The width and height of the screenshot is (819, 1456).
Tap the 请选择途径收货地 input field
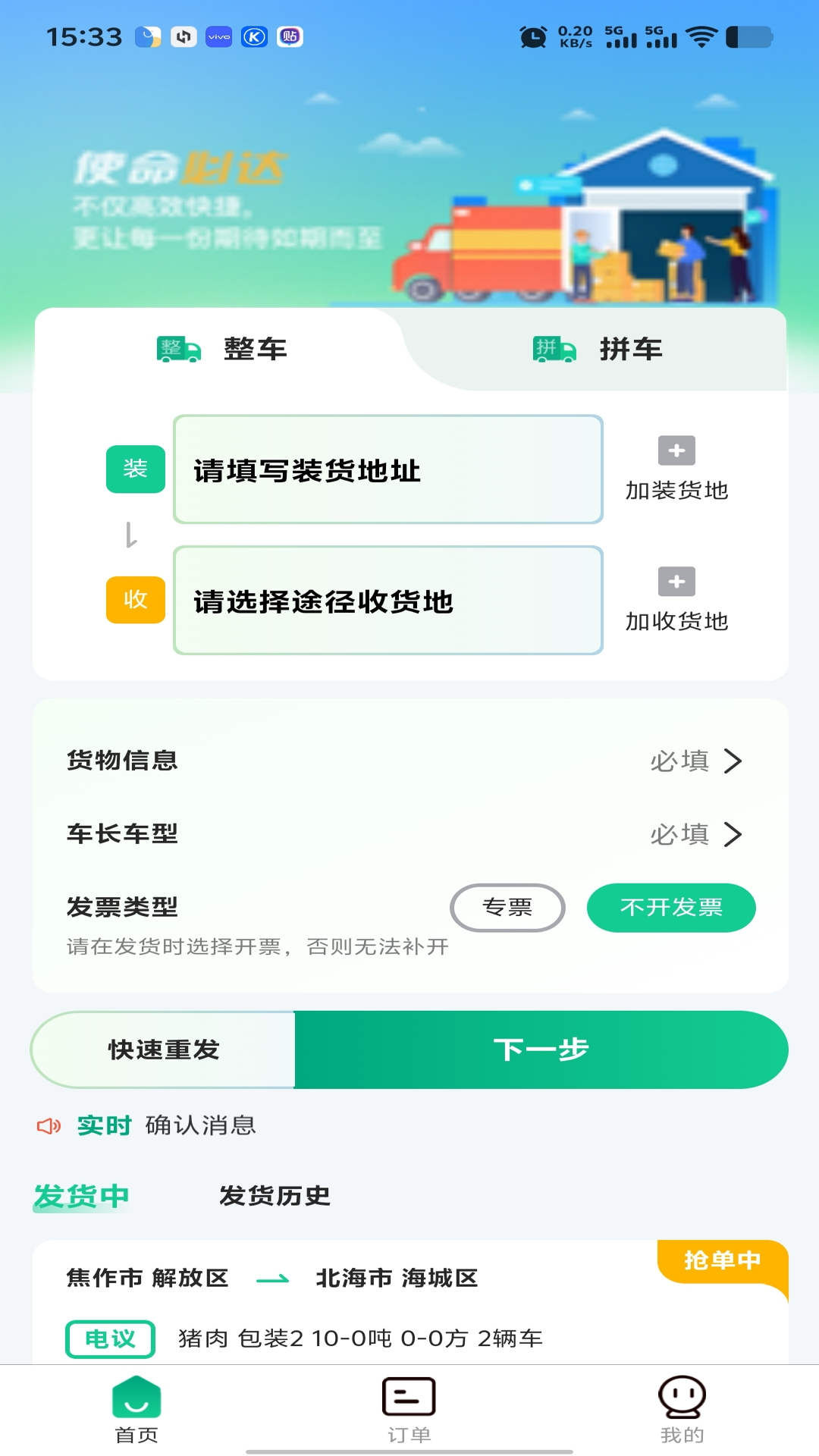tap(388, 600)
